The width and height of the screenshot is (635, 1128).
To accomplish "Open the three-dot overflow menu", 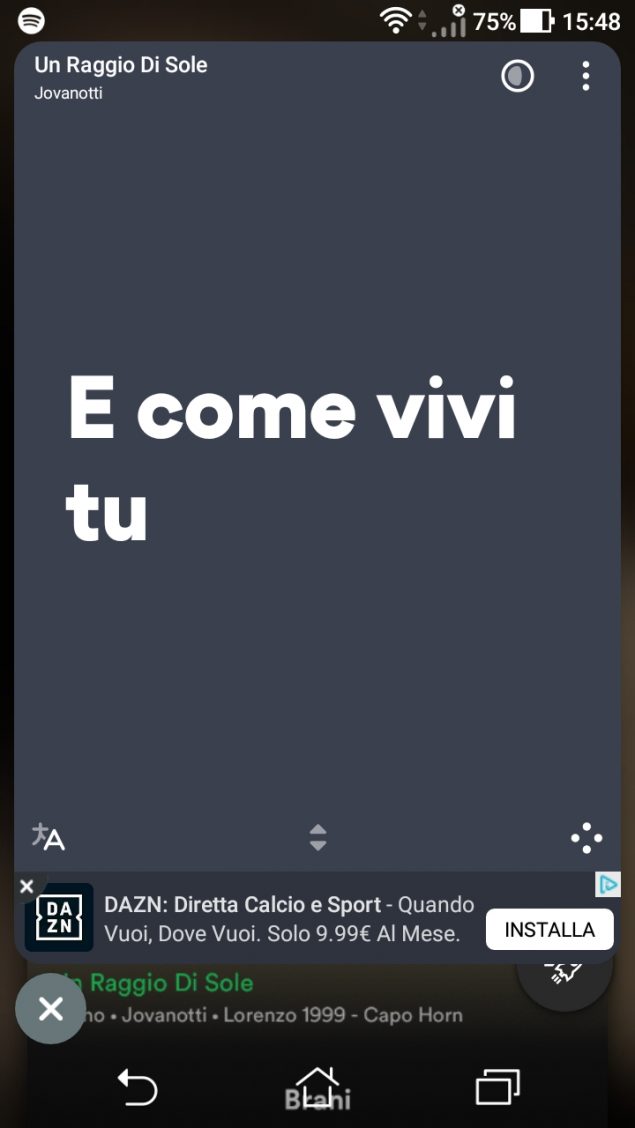I will (x=586, y=76).
